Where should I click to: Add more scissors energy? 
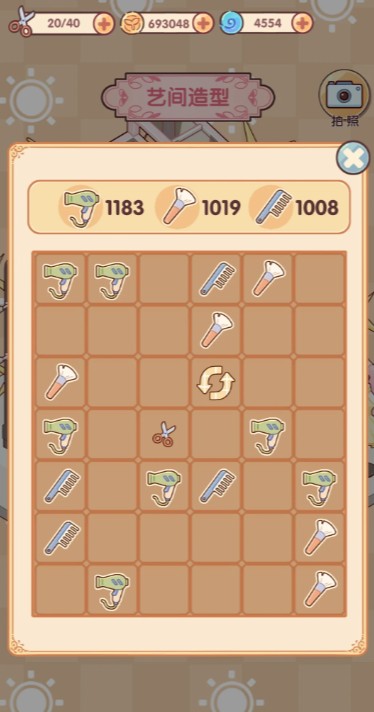104,24
